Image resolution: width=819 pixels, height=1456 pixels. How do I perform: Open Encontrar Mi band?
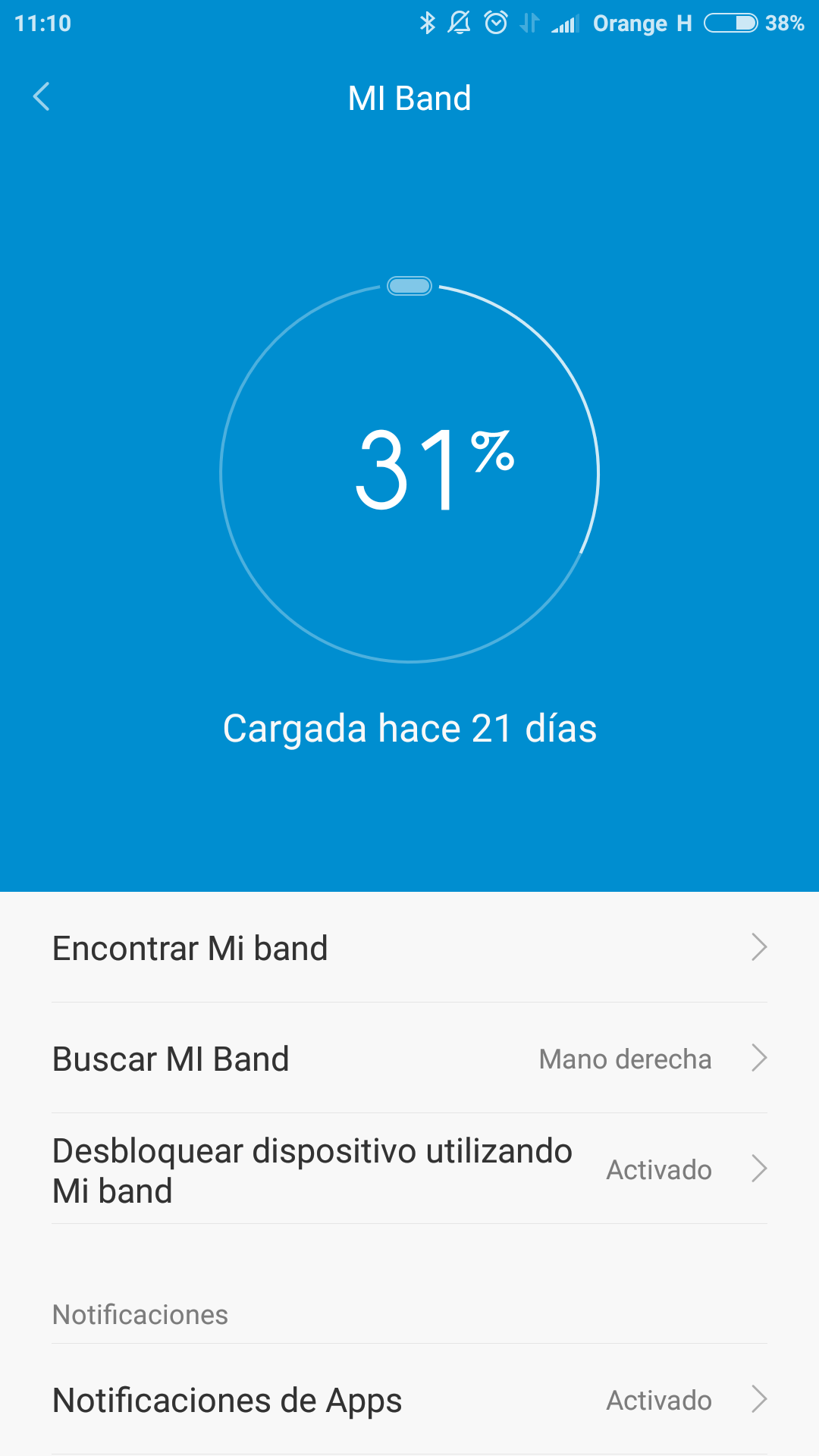(409, 947)
